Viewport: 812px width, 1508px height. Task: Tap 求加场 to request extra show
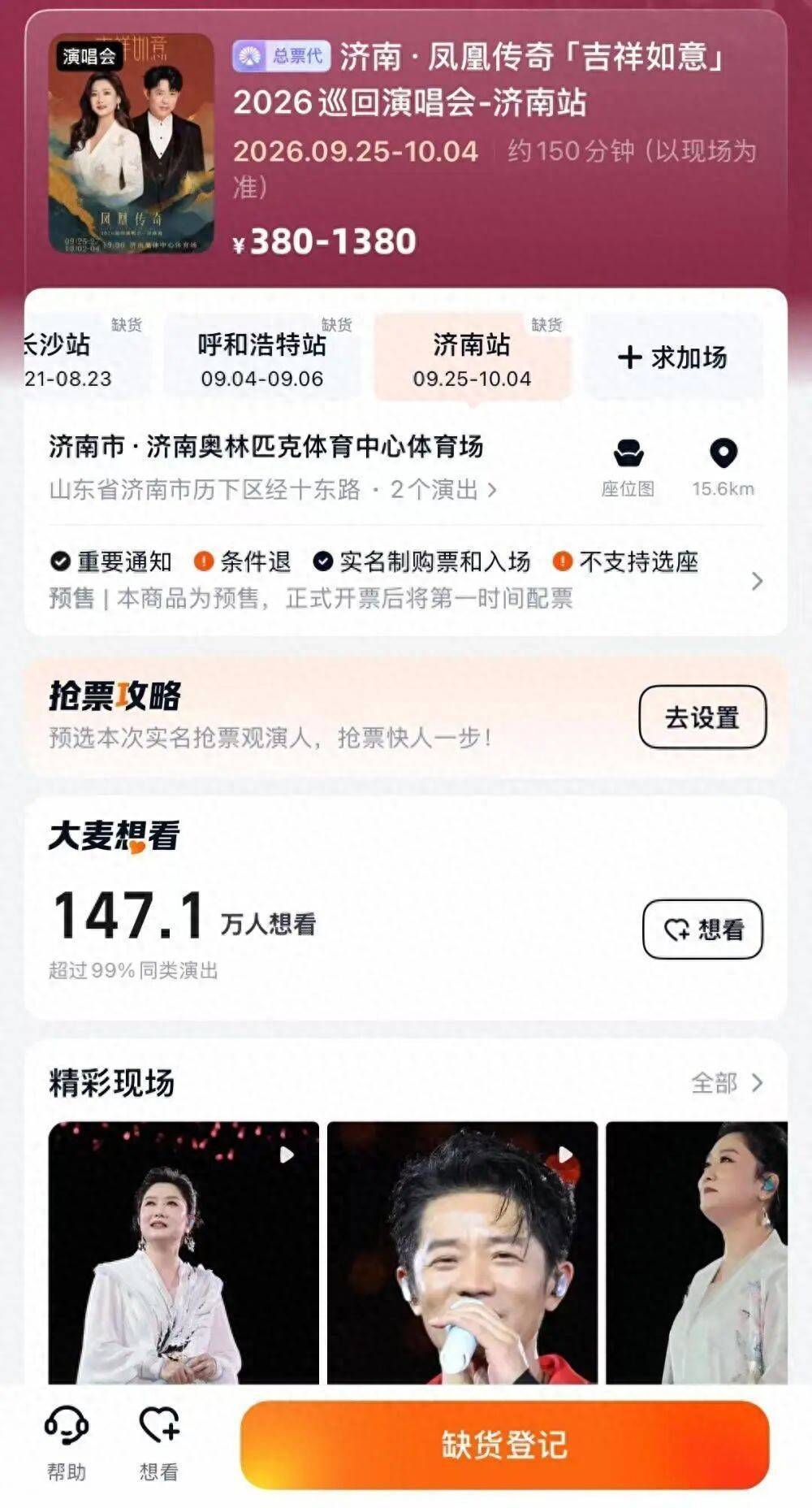673,357
